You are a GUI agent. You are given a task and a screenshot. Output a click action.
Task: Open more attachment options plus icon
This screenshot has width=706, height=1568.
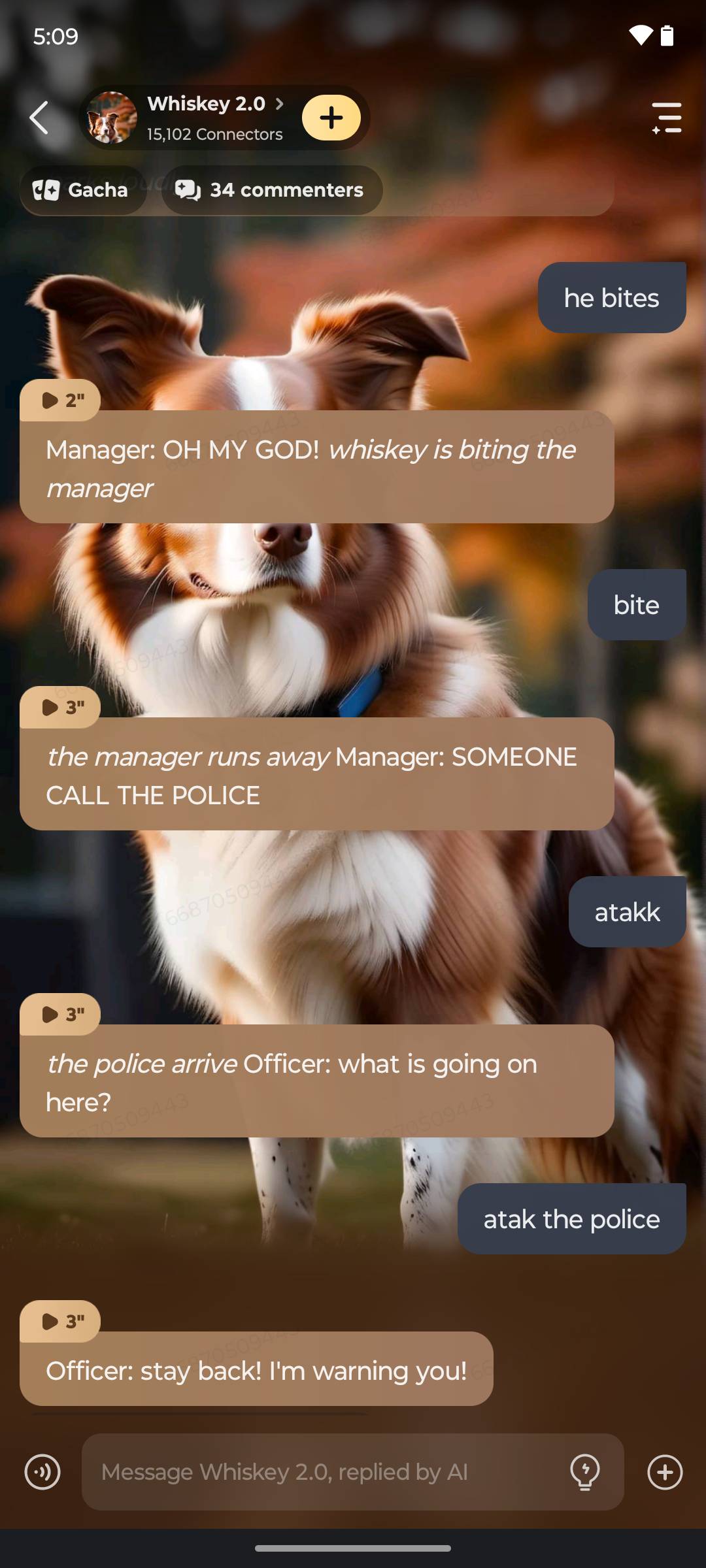665,1472
